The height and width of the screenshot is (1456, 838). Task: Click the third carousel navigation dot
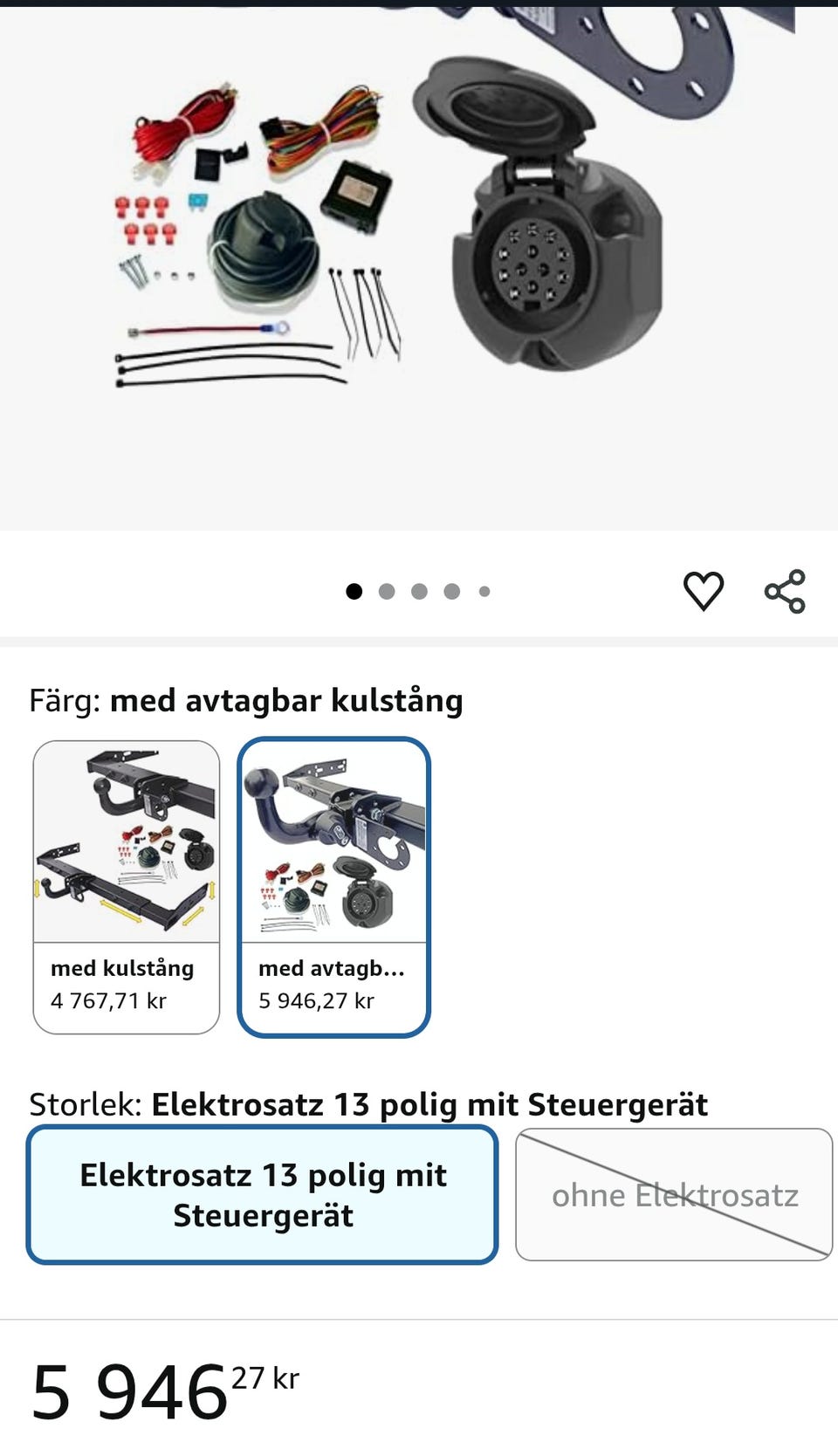click(420, 591)
